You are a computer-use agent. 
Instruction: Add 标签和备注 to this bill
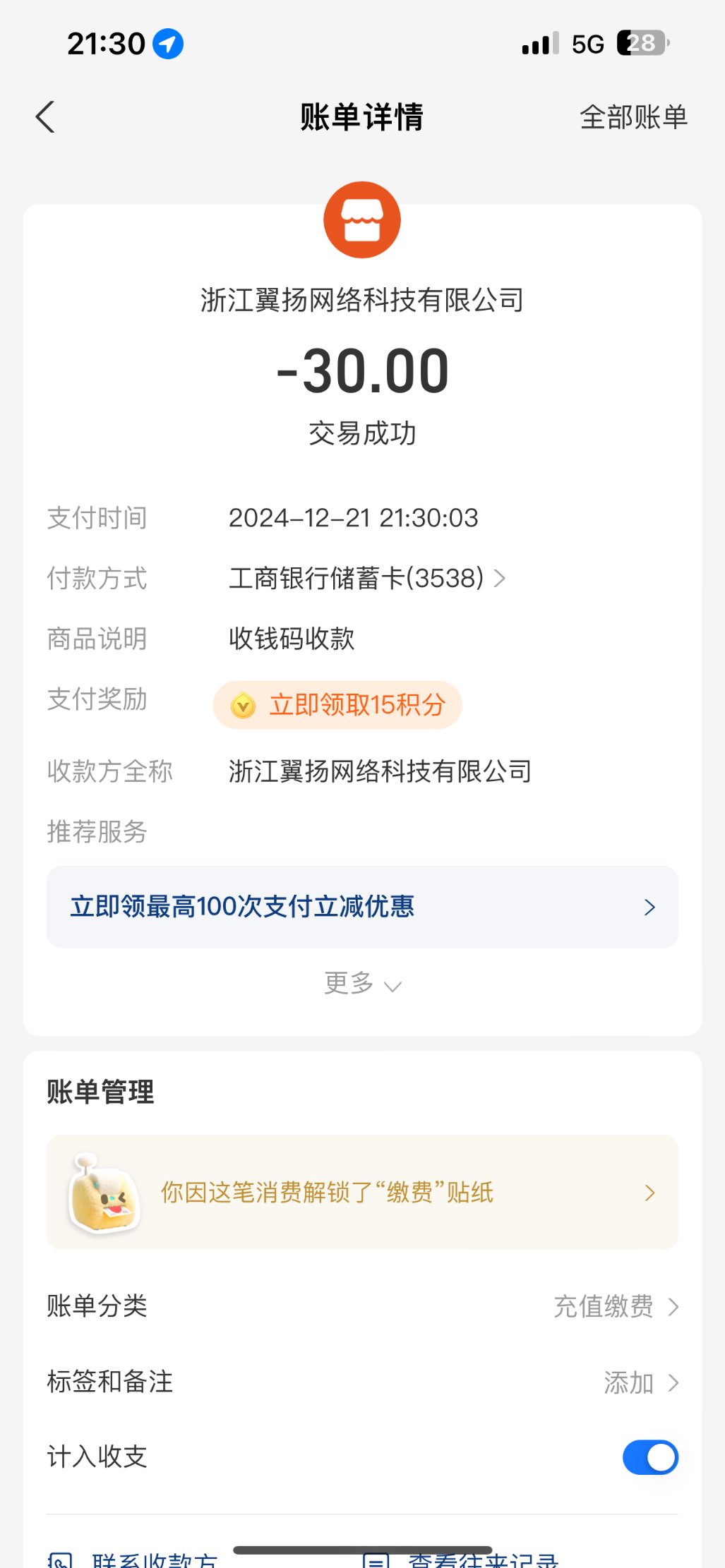(640, 1383)
